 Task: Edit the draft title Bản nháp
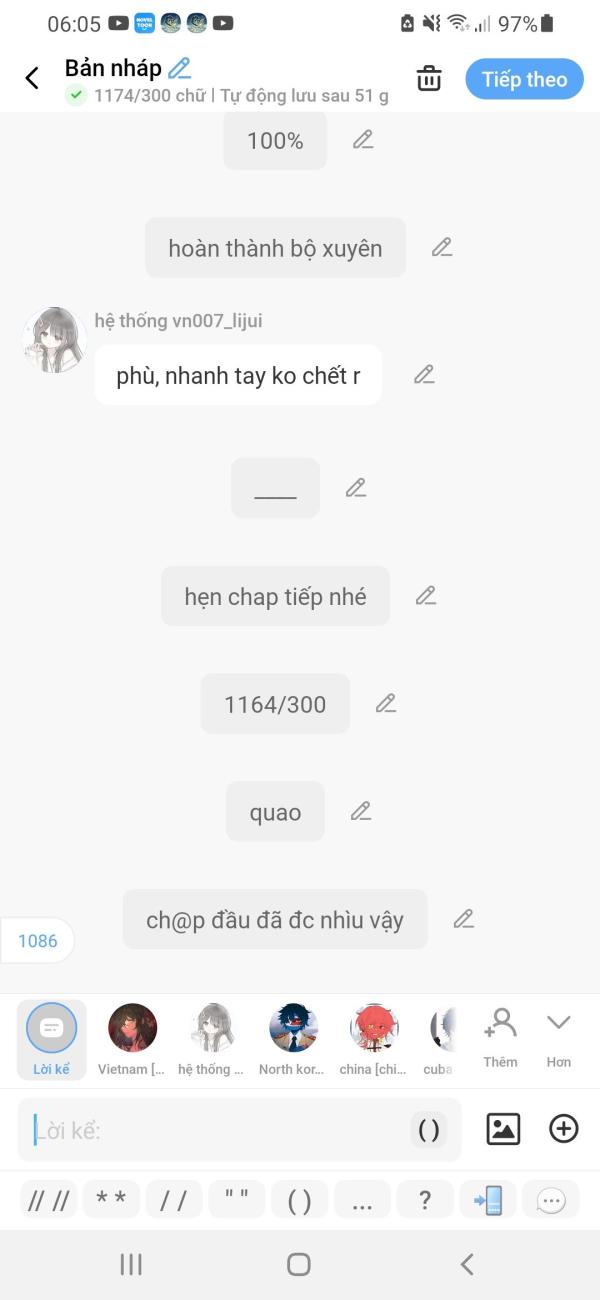[179, 68]
